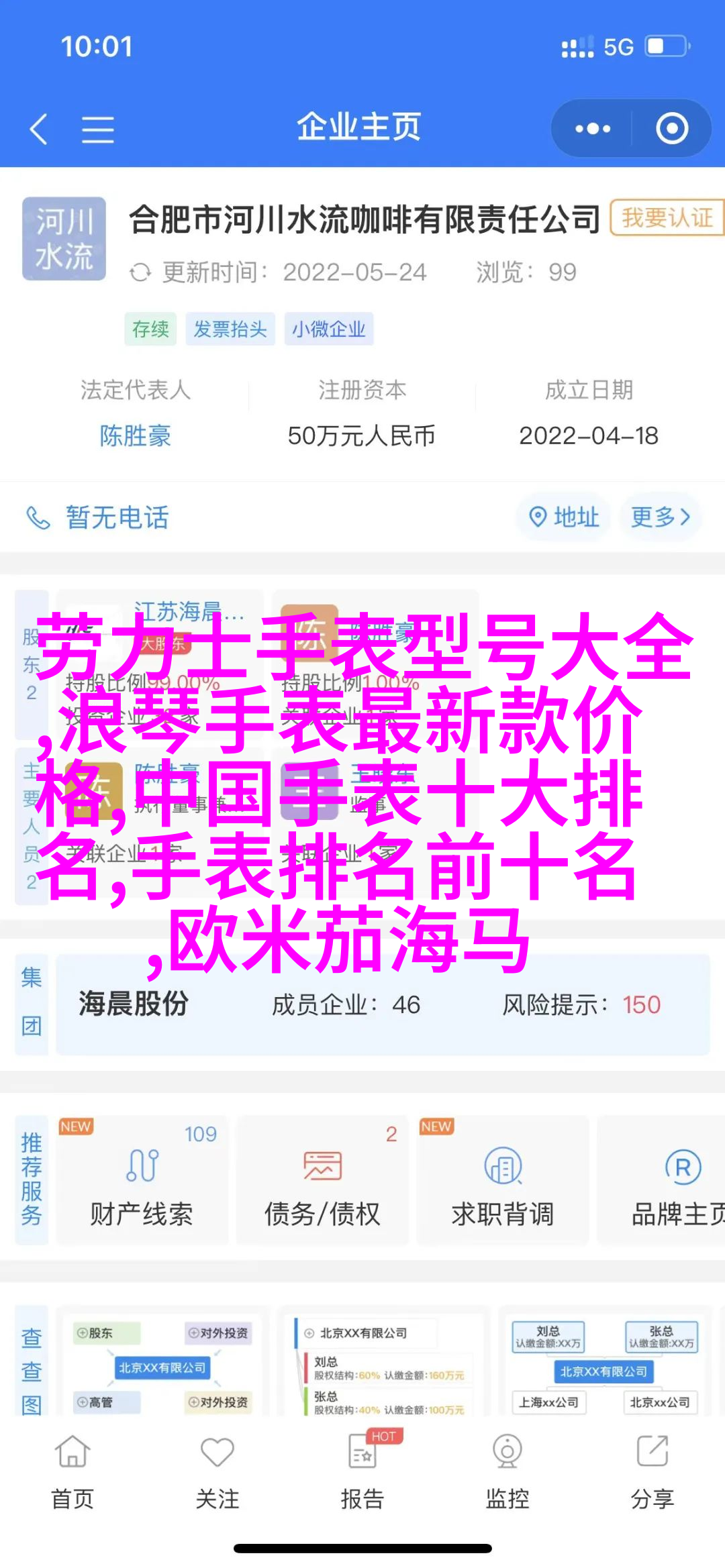Open the 报告 tab
Image resolution: width=725 pixels, height=1568 pixels.
coord(362,1469)
